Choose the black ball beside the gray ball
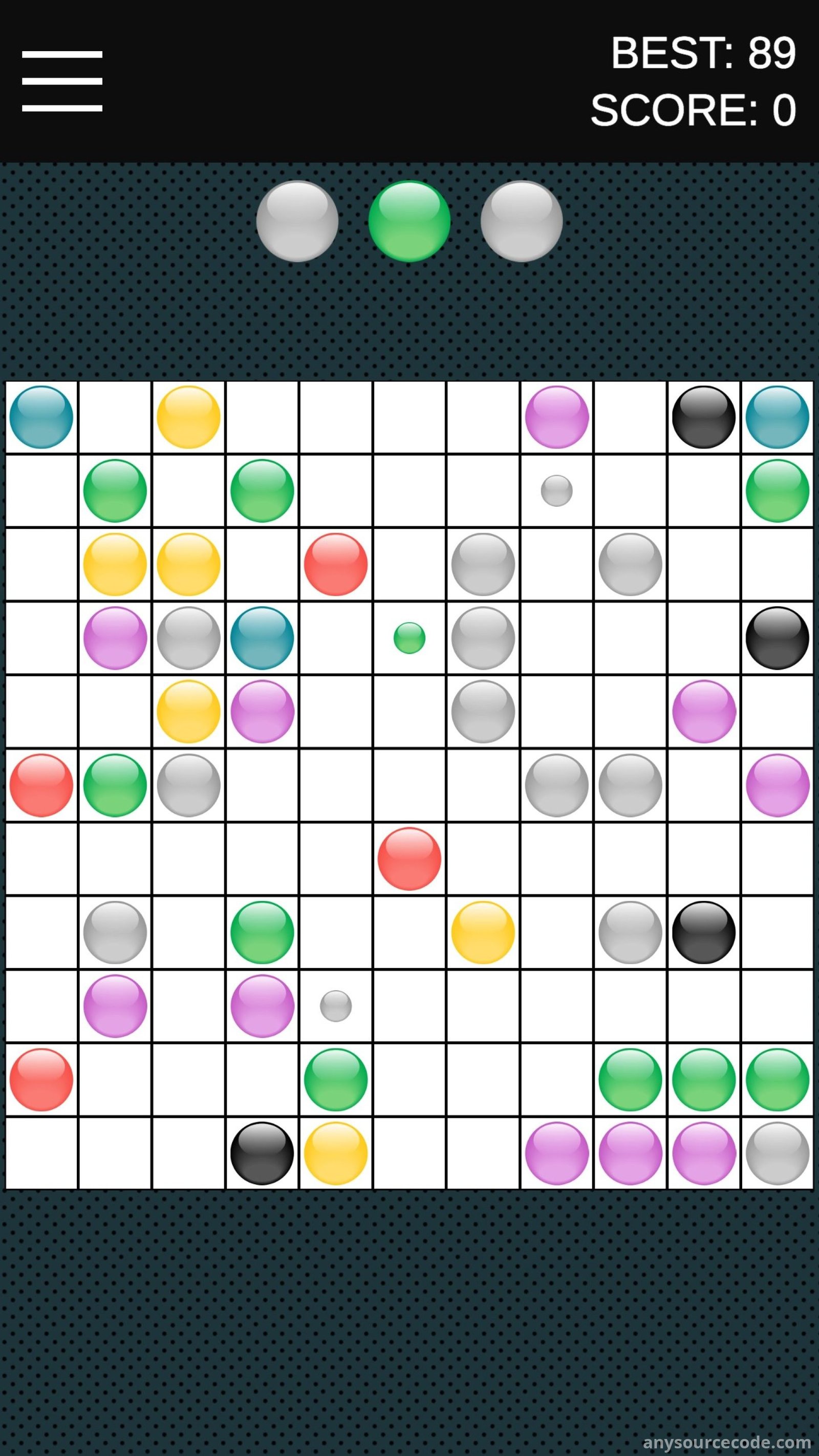Screen dimensions: 819x1456 [x=704, y=932]
